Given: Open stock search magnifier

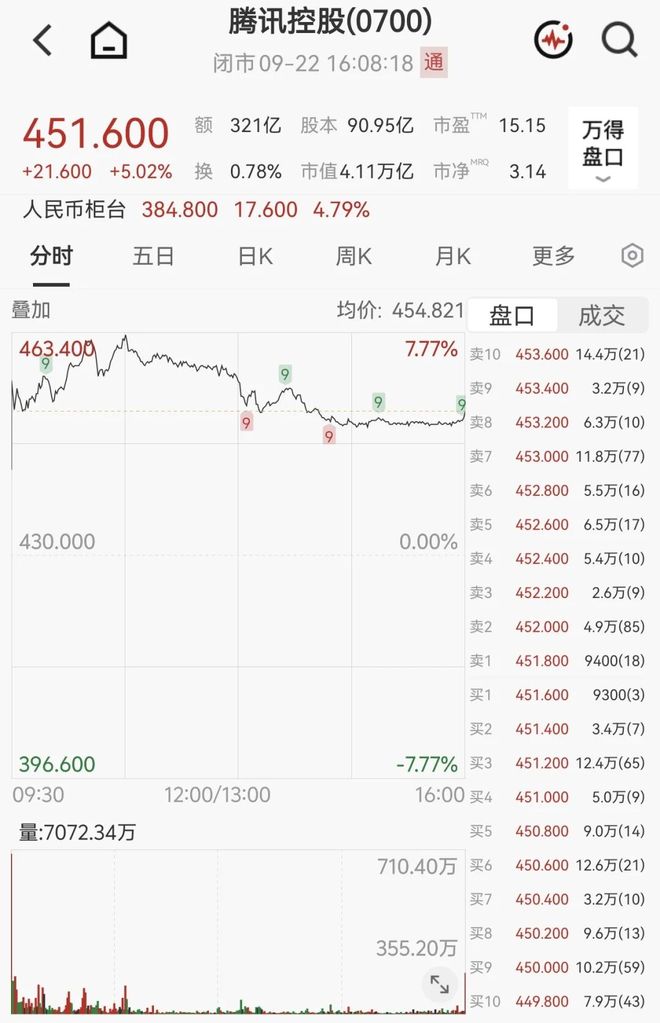Looking at the screenshot, I should point(619,40).
